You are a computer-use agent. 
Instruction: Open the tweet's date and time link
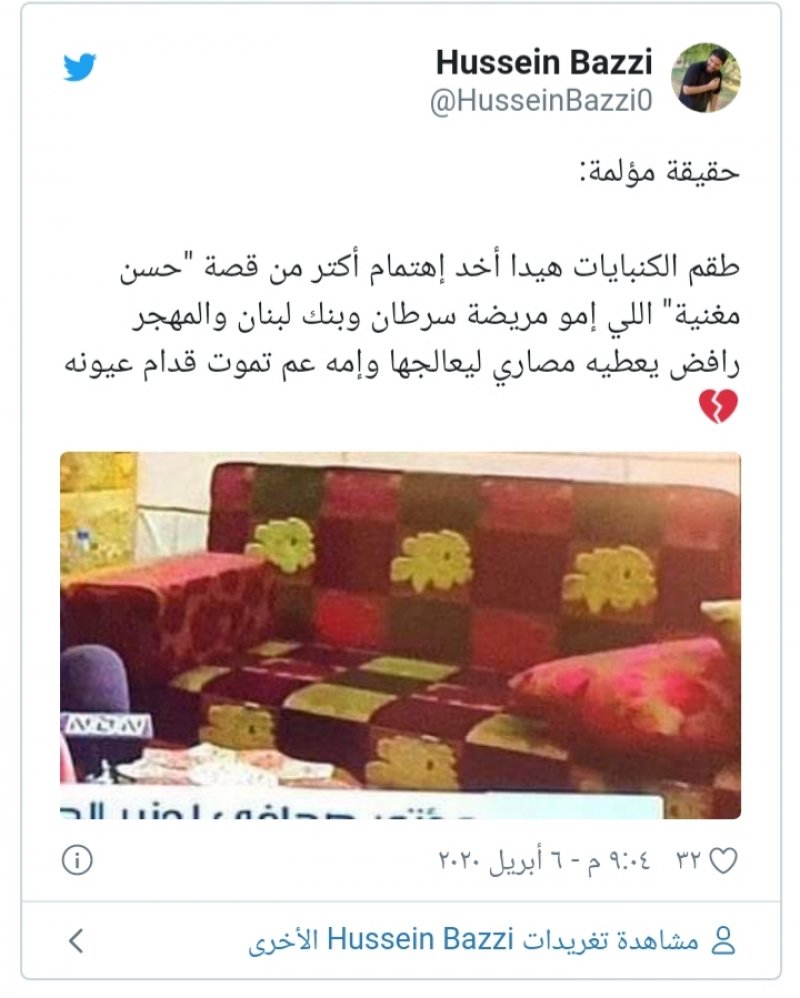545,860
